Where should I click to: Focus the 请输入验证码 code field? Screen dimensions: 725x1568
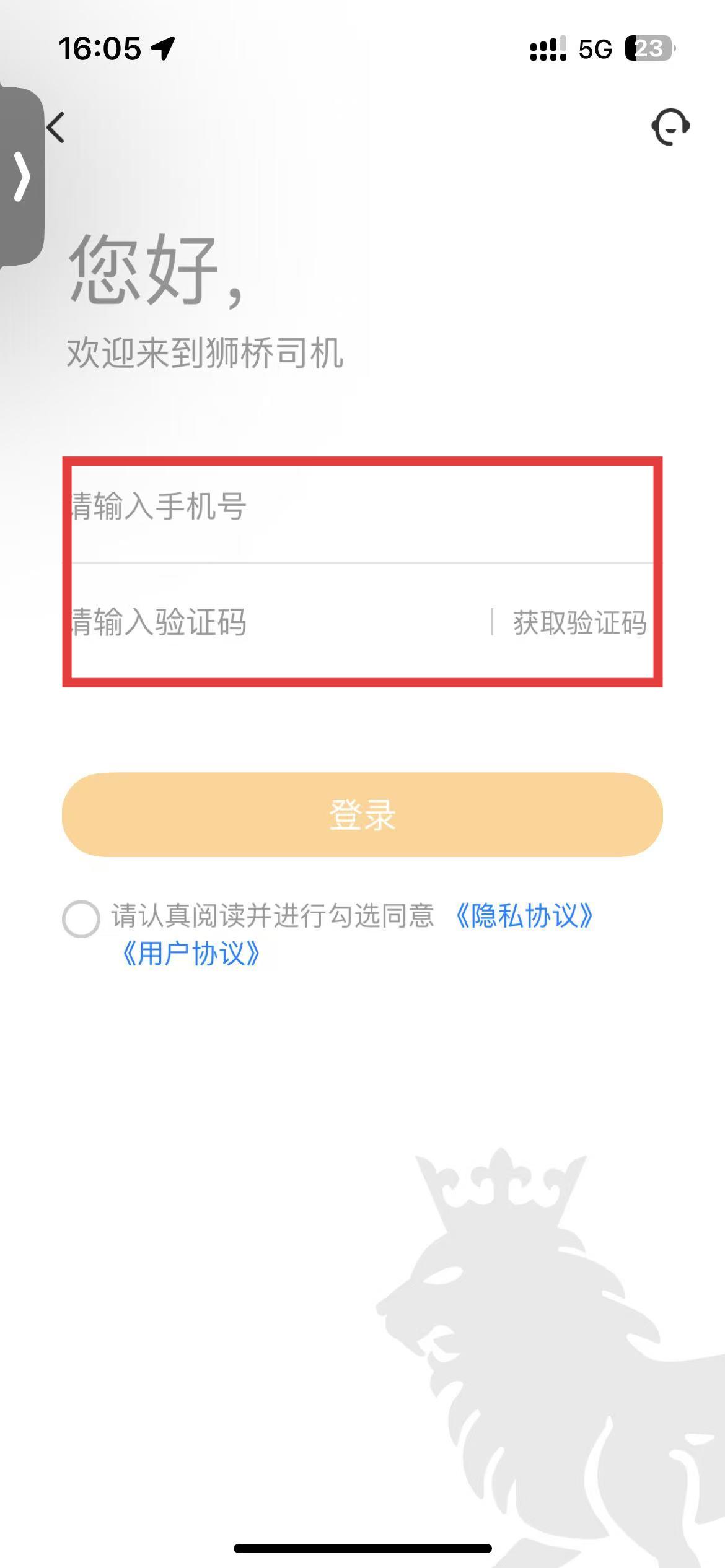[279, 622]
